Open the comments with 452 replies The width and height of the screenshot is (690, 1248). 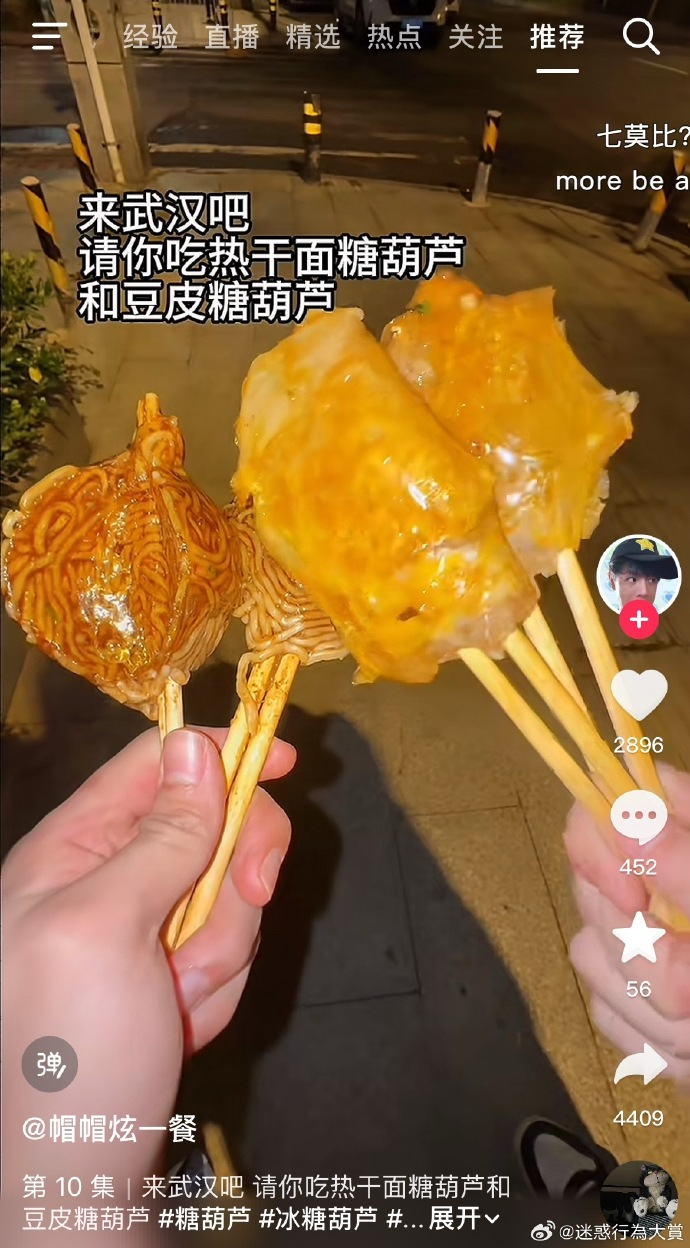pyautogui.click(x=638, y=818)
